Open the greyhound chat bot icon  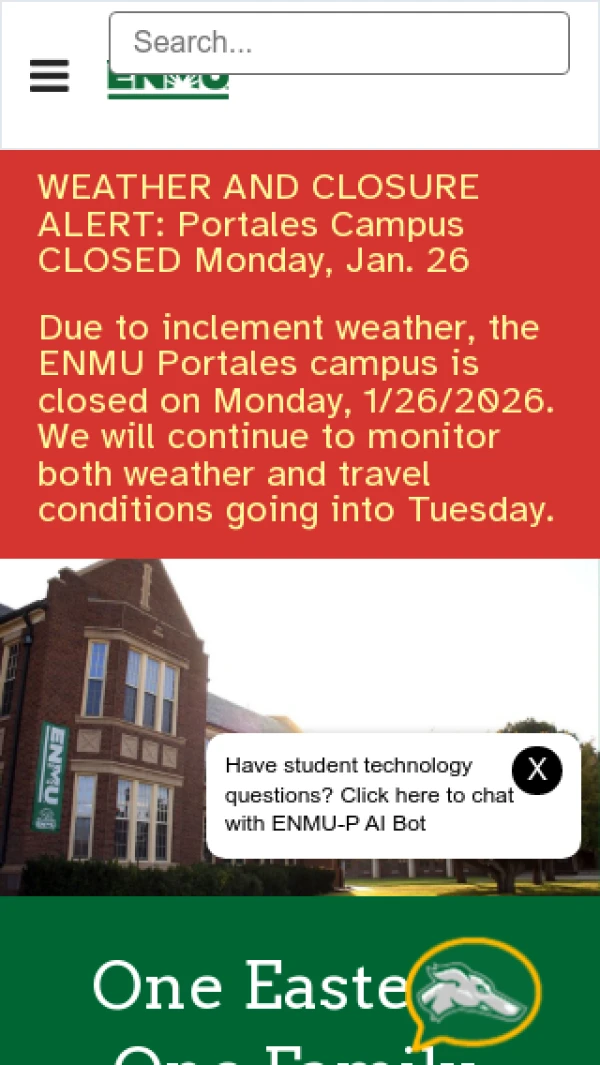[474, 993]
